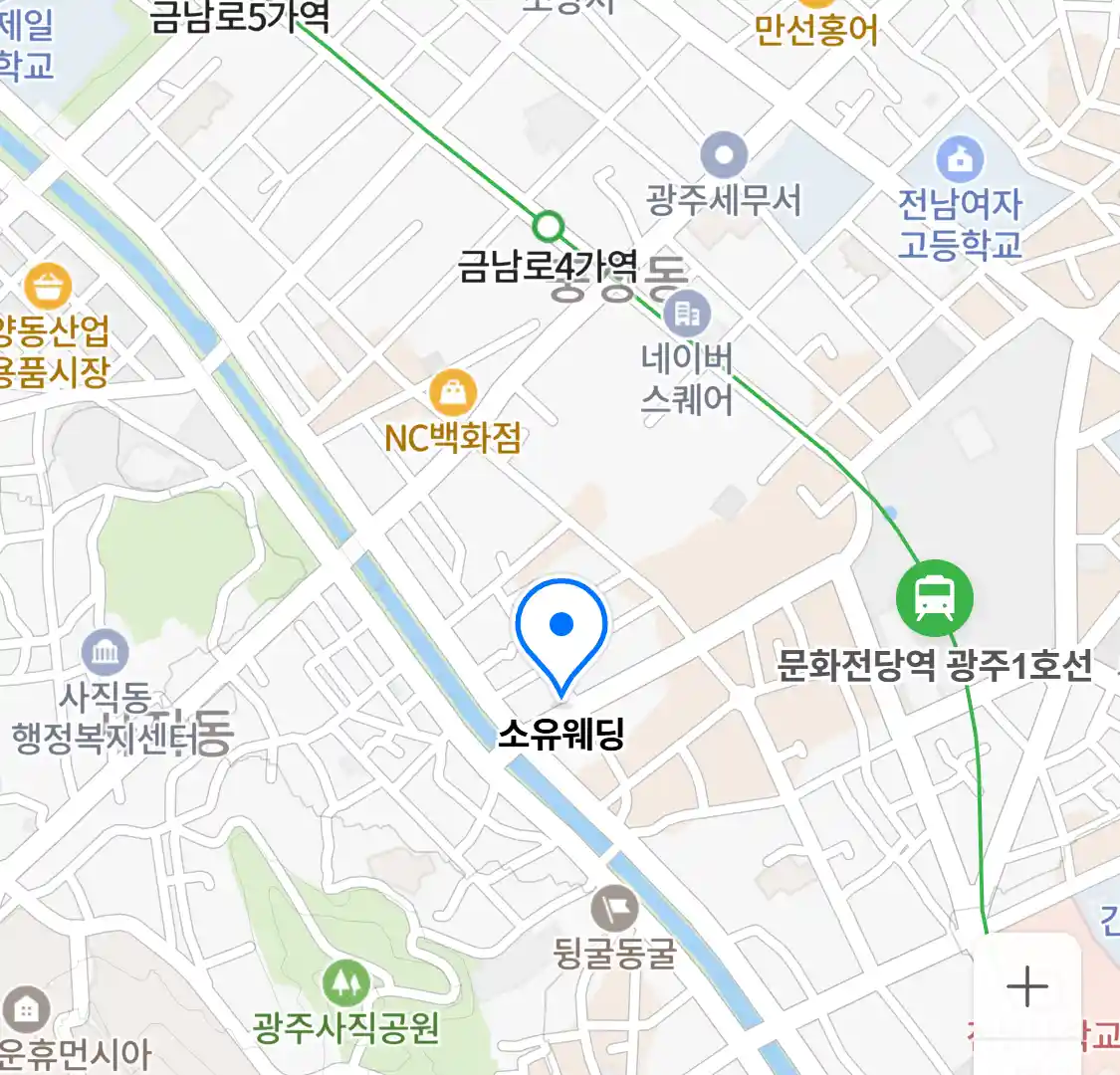Select the 광주사직공원 park marker
The image size is (1120, 1075).
point(345,983)
